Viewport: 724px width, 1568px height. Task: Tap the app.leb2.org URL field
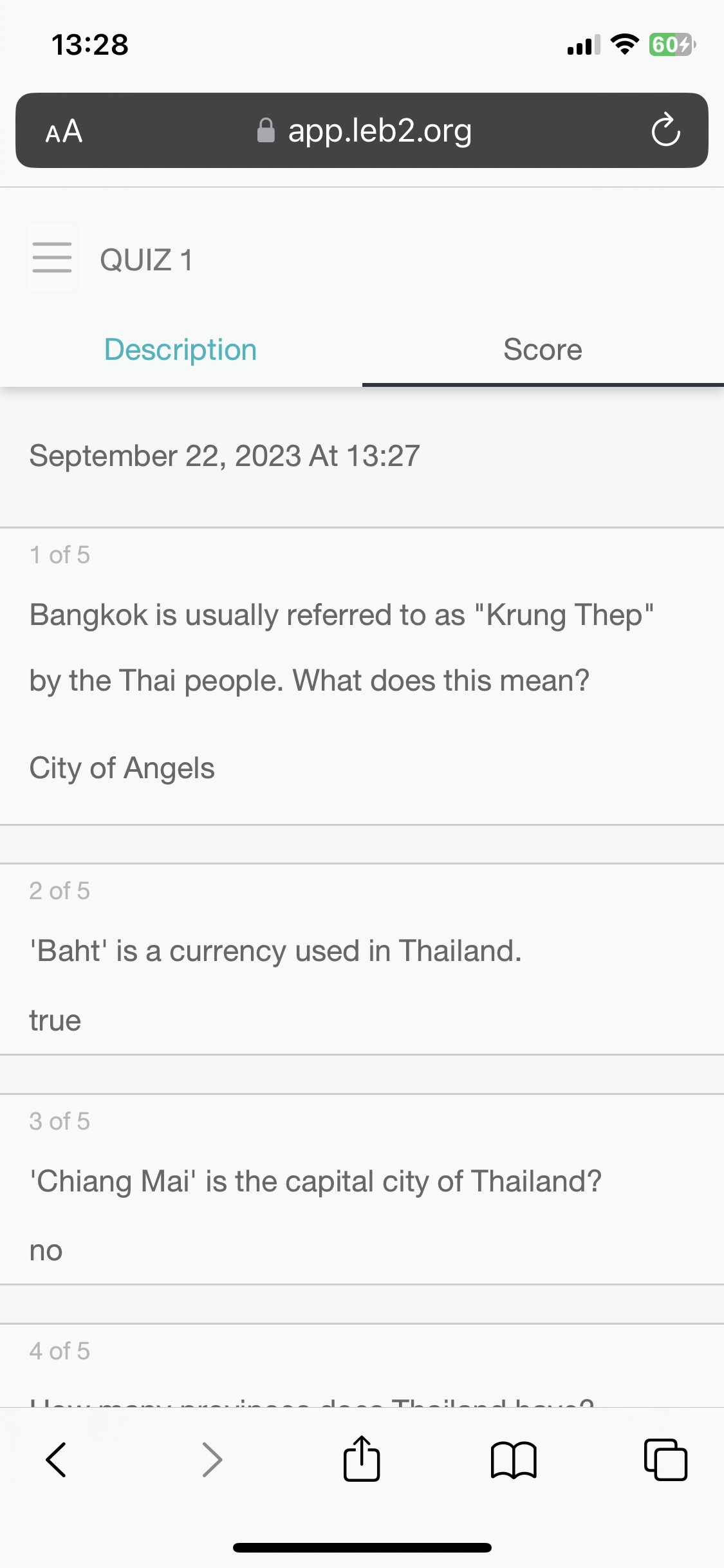coord(380,130)
